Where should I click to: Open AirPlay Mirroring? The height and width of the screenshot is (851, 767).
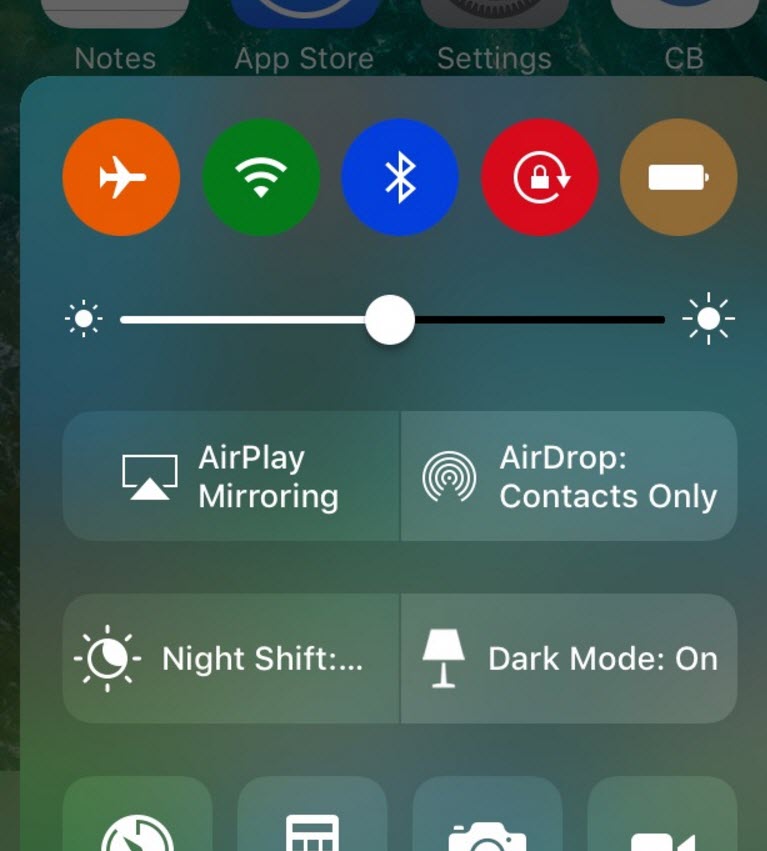click(231, 476)
